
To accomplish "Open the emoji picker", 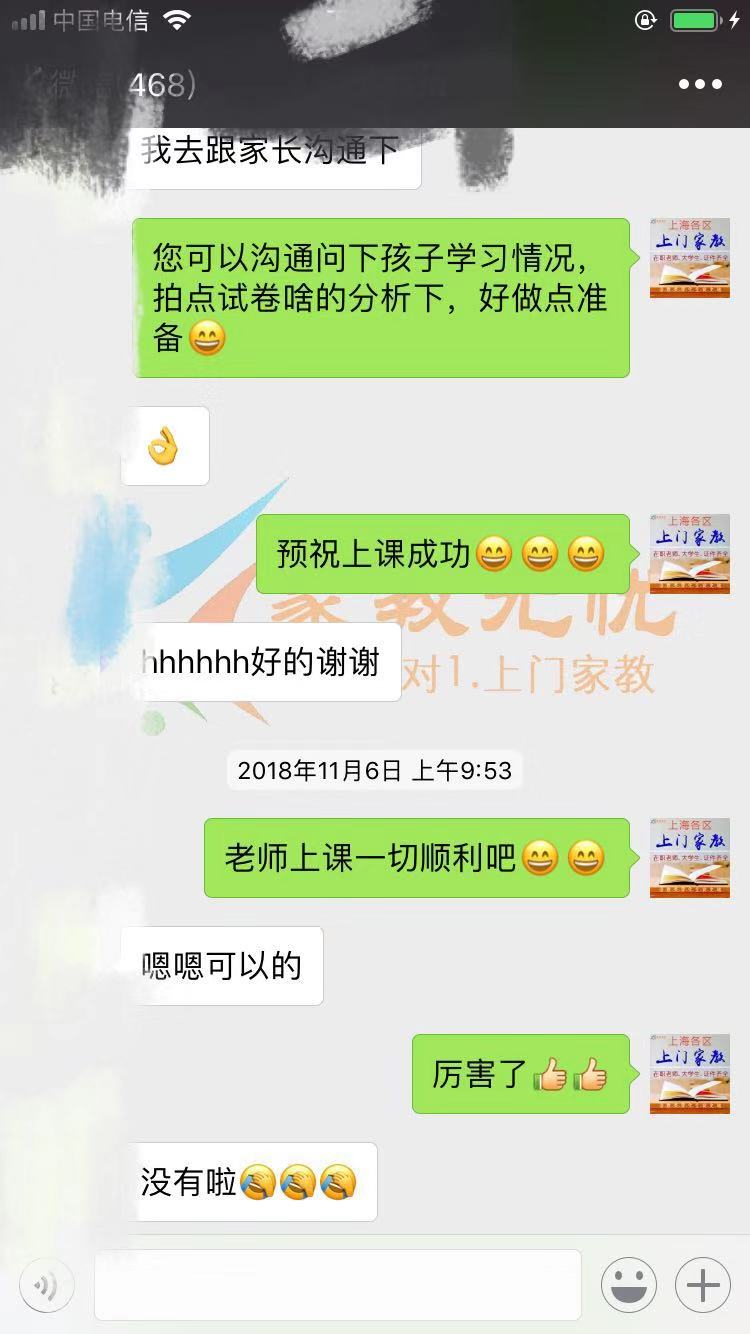I will coord(629,1285).
